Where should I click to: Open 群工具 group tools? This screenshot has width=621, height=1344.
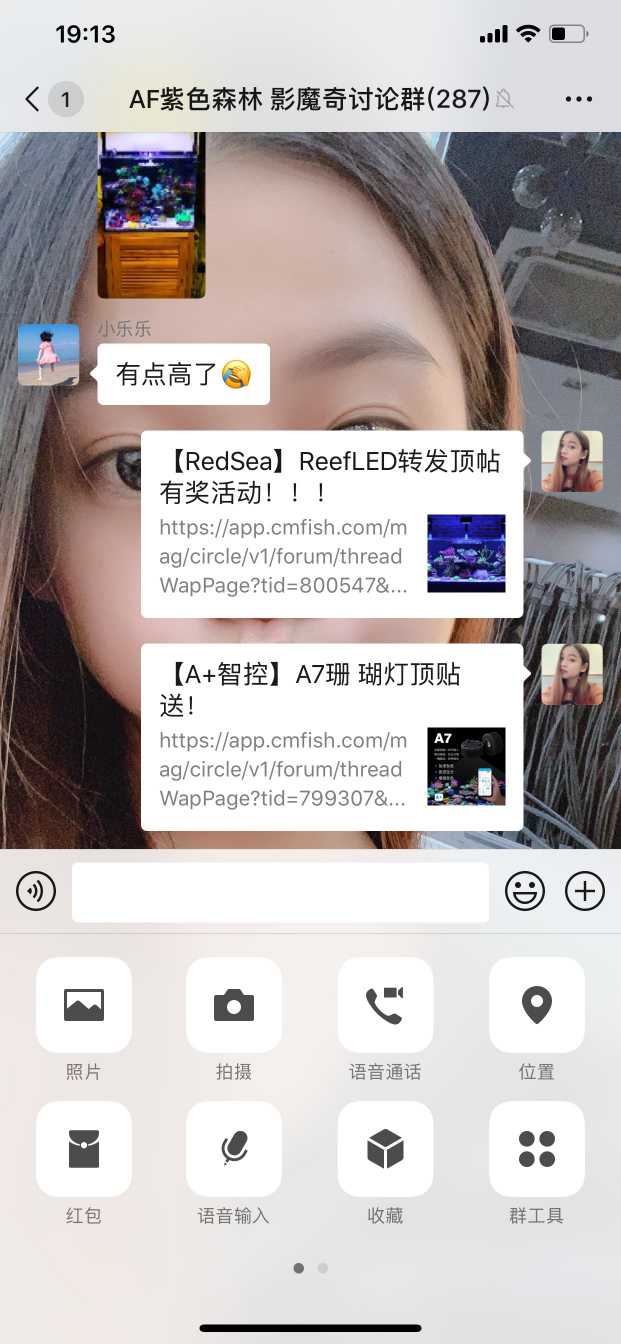click(537, 1149)
